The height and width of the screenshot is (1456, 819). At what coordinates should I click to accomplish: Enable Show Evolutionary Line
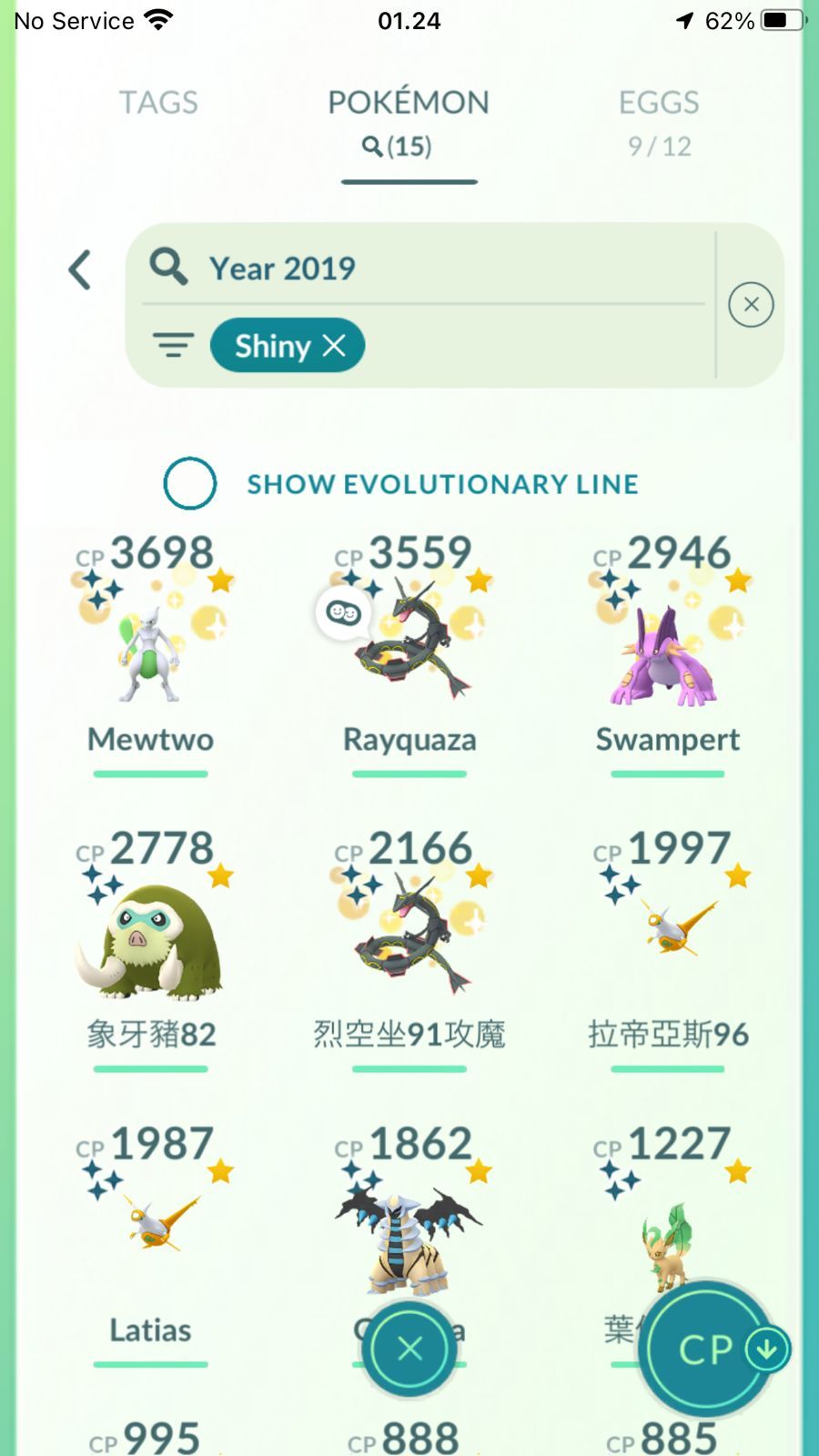[x=190, y=483]
